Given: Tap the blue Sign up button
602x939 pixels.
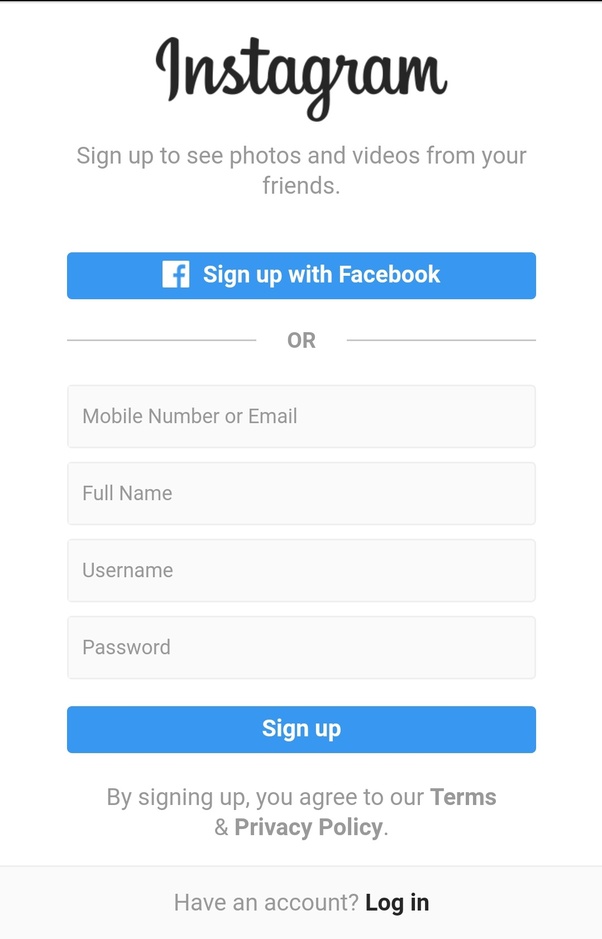Looking at the screenshot, I should pyautogui.click(x=301, y=729).
